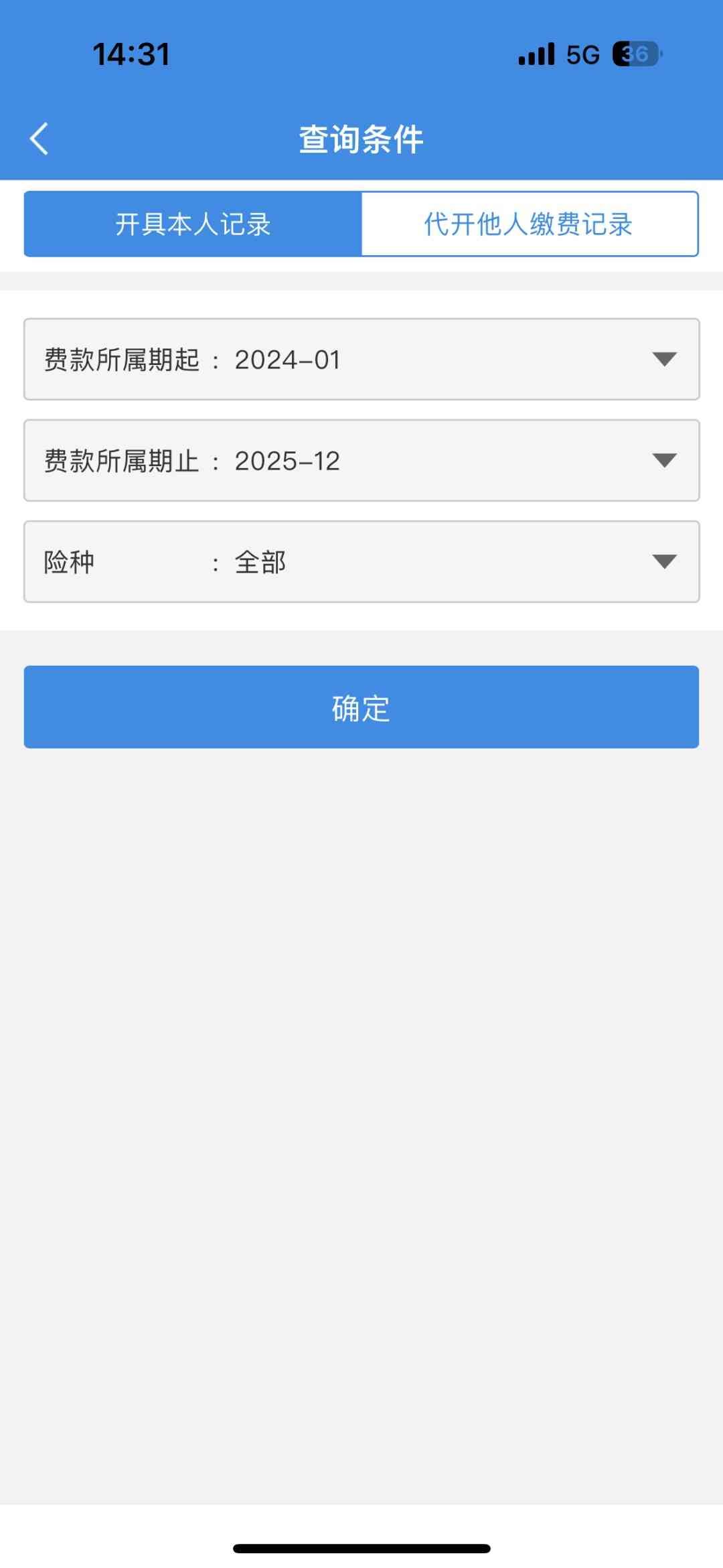
Task: Expand the 险种 dropdown
Action: (x=361, y=562)
